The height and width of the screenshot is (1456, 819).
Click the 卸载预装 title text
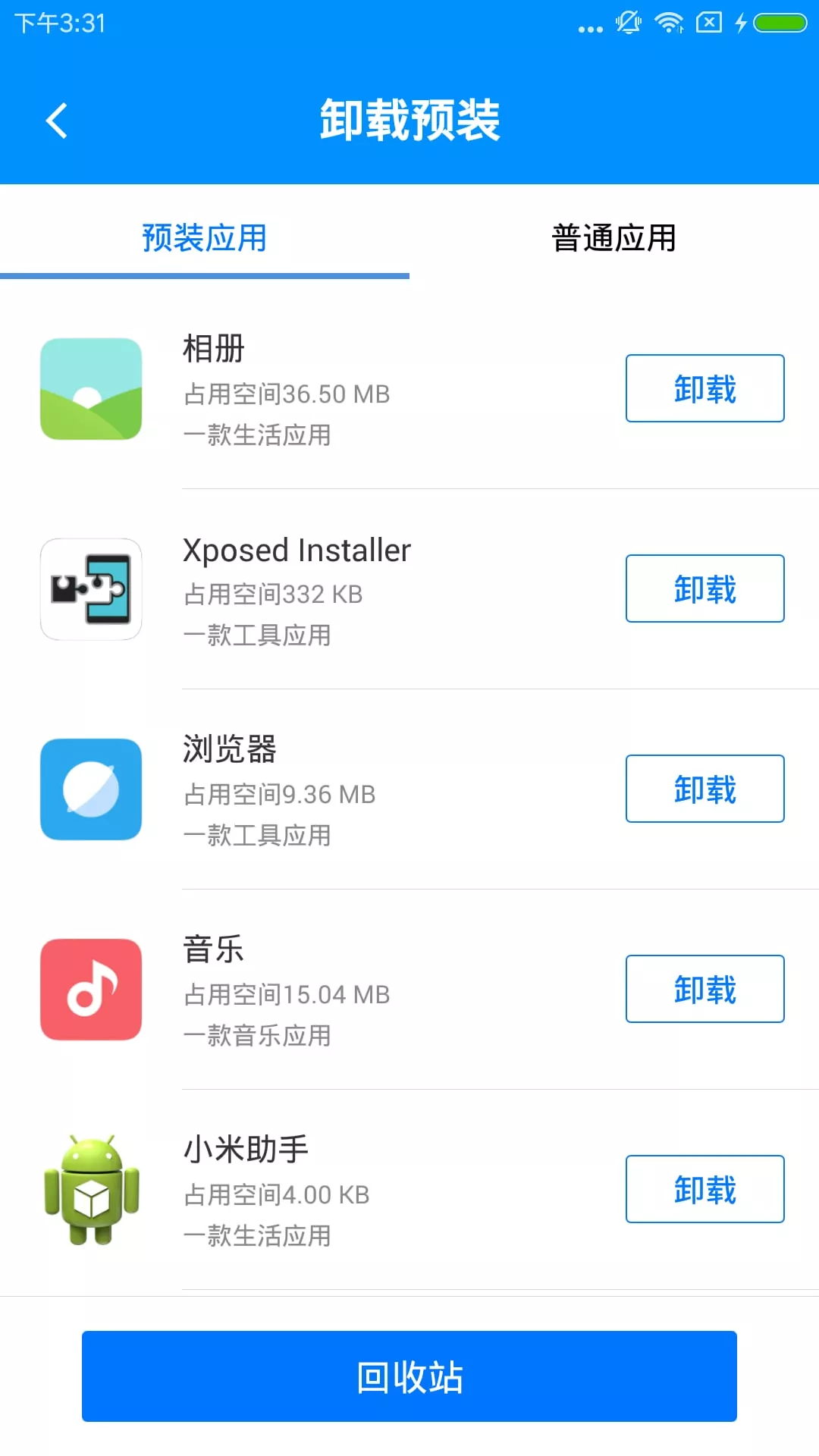[409, 121]
